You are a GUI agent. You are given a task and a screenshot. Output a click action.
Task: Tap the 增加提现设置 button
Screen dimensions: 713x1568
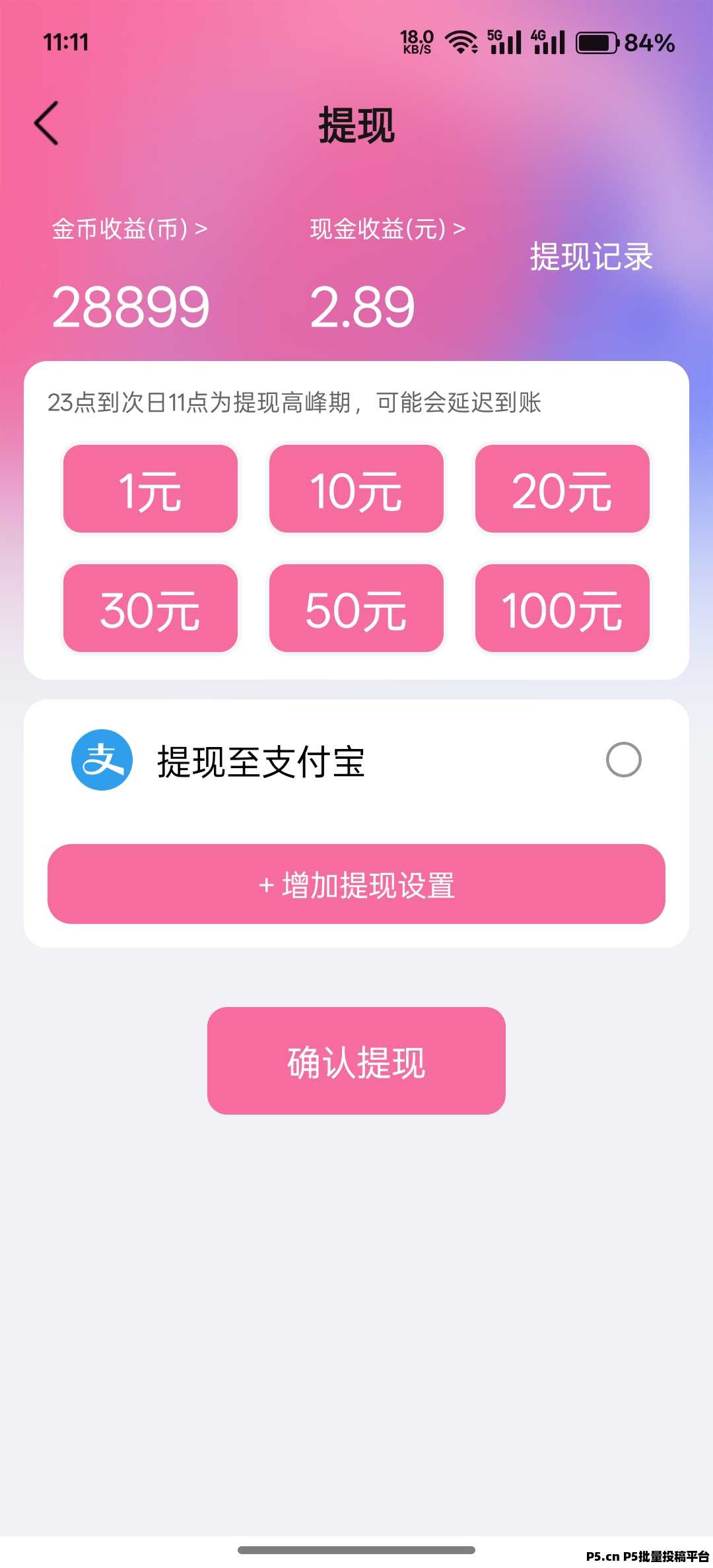click(356, 884)
